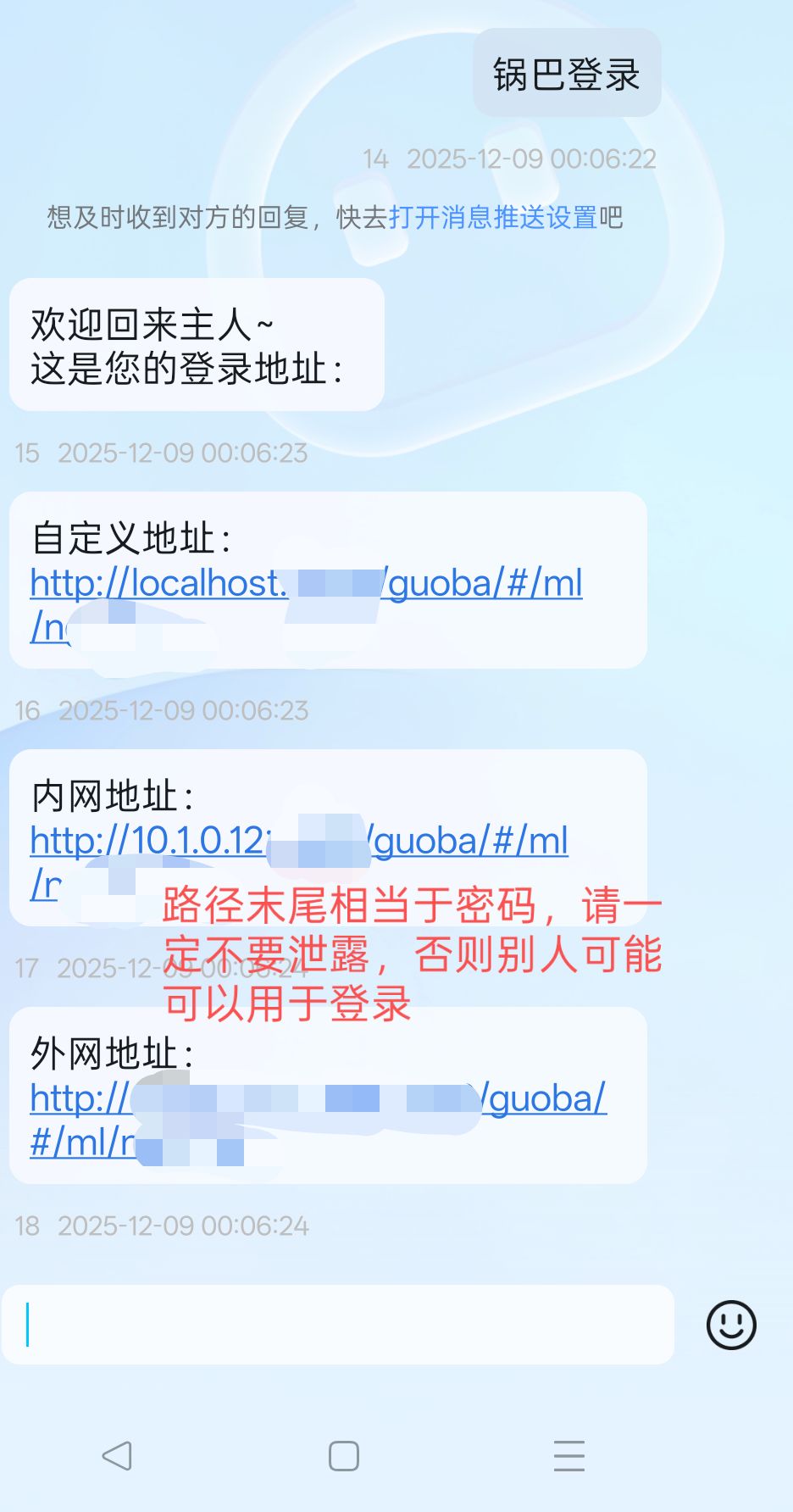Open the 打开消息推送设置 link
The height and width of the screenshot is (1512, 793).
tap(492, 218)
